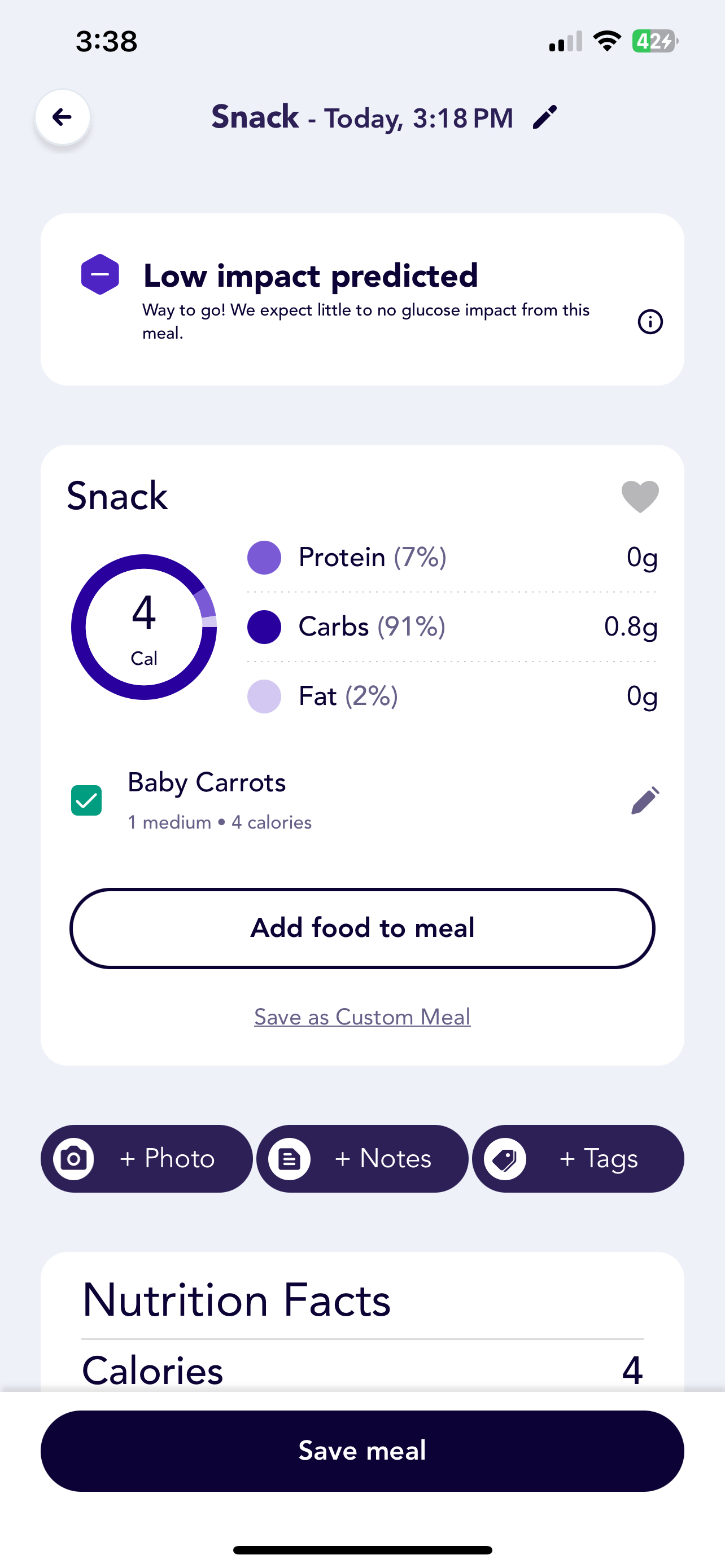Edit the snack time with pencil icon
The image size is (725, 1568).
(x=545, y=117)
